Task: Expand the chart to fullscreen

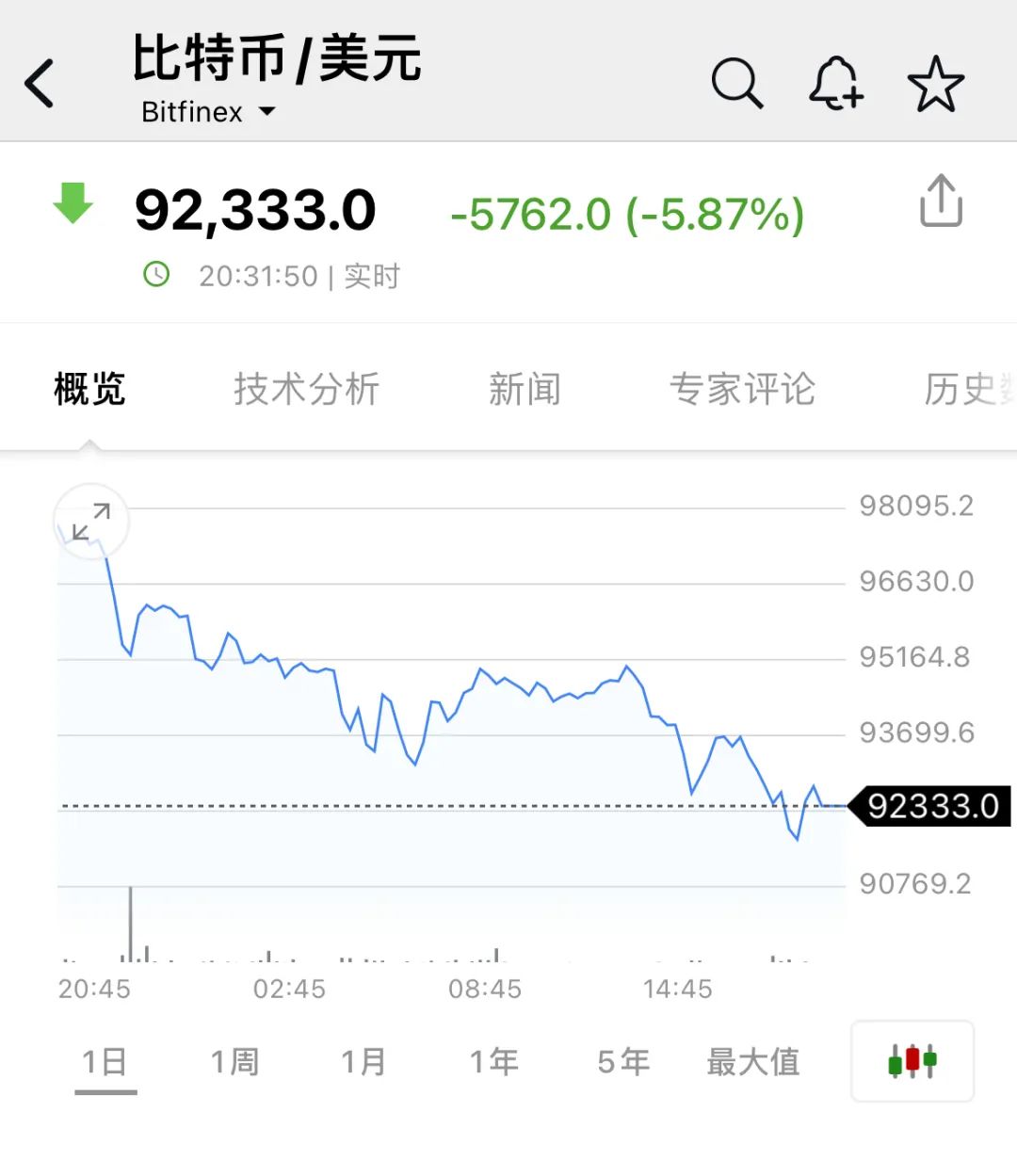Action: point(90,522)
